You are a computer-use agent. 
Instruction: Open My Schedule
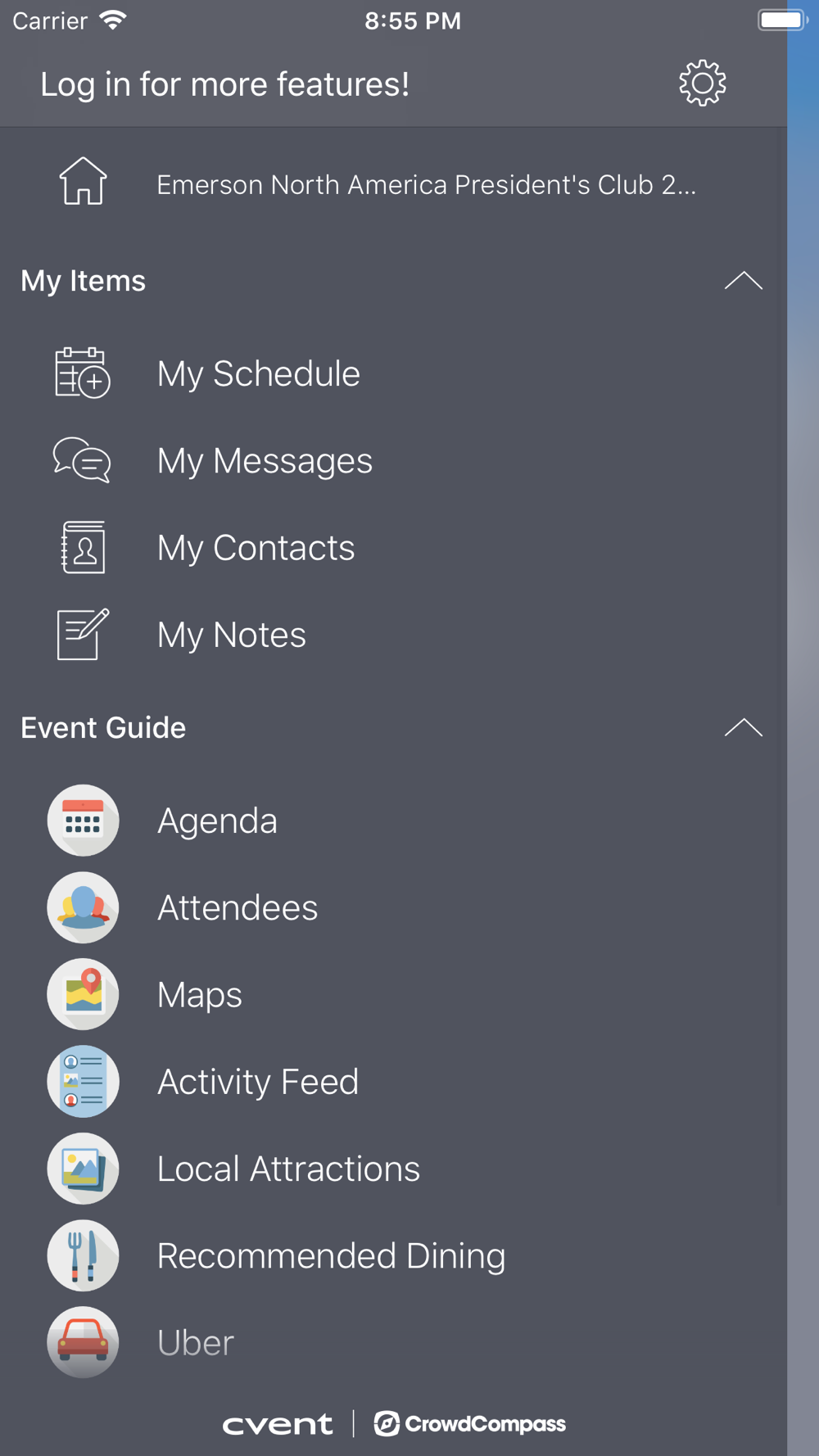pyautogui.click(x=393, y=373)
